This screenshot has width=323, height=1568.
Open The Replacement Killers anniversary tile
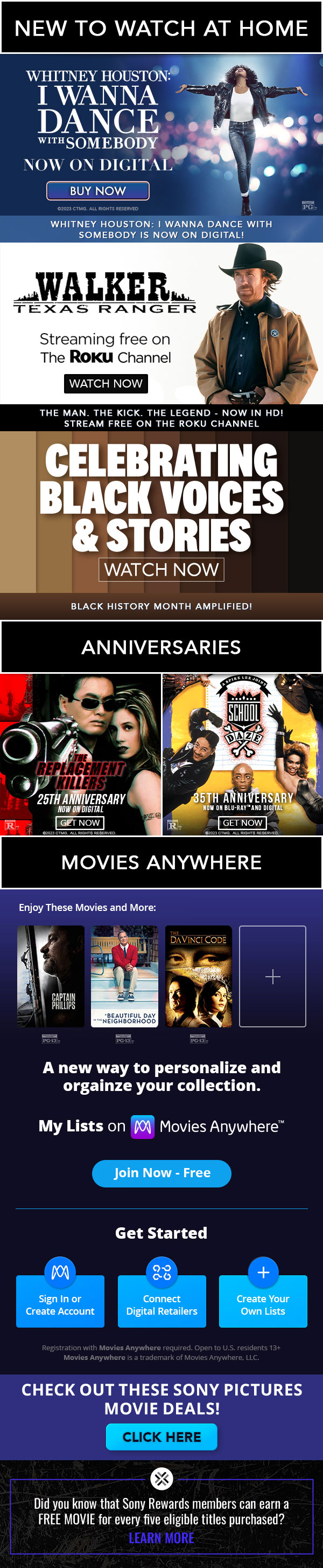pos(80,754)
